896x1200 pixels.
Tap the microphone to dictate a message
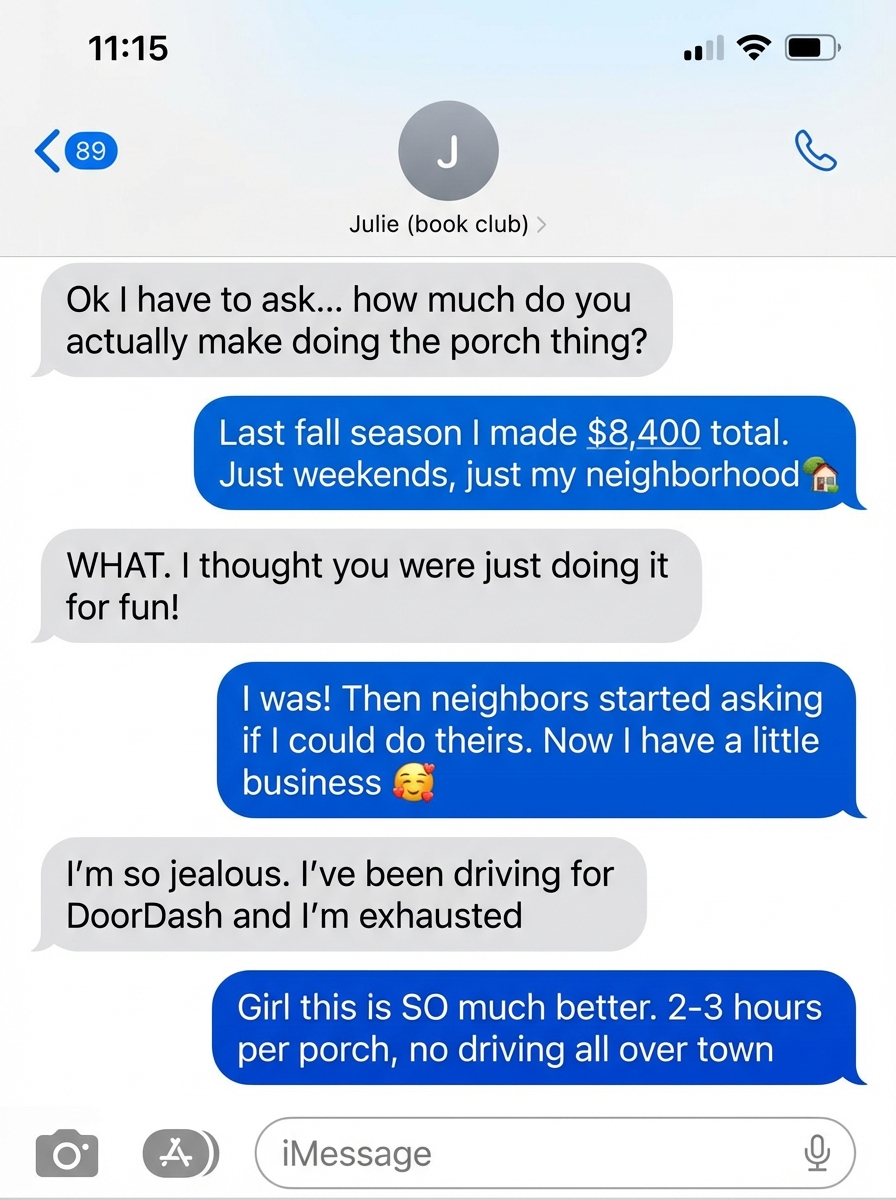click(818, 1153)
